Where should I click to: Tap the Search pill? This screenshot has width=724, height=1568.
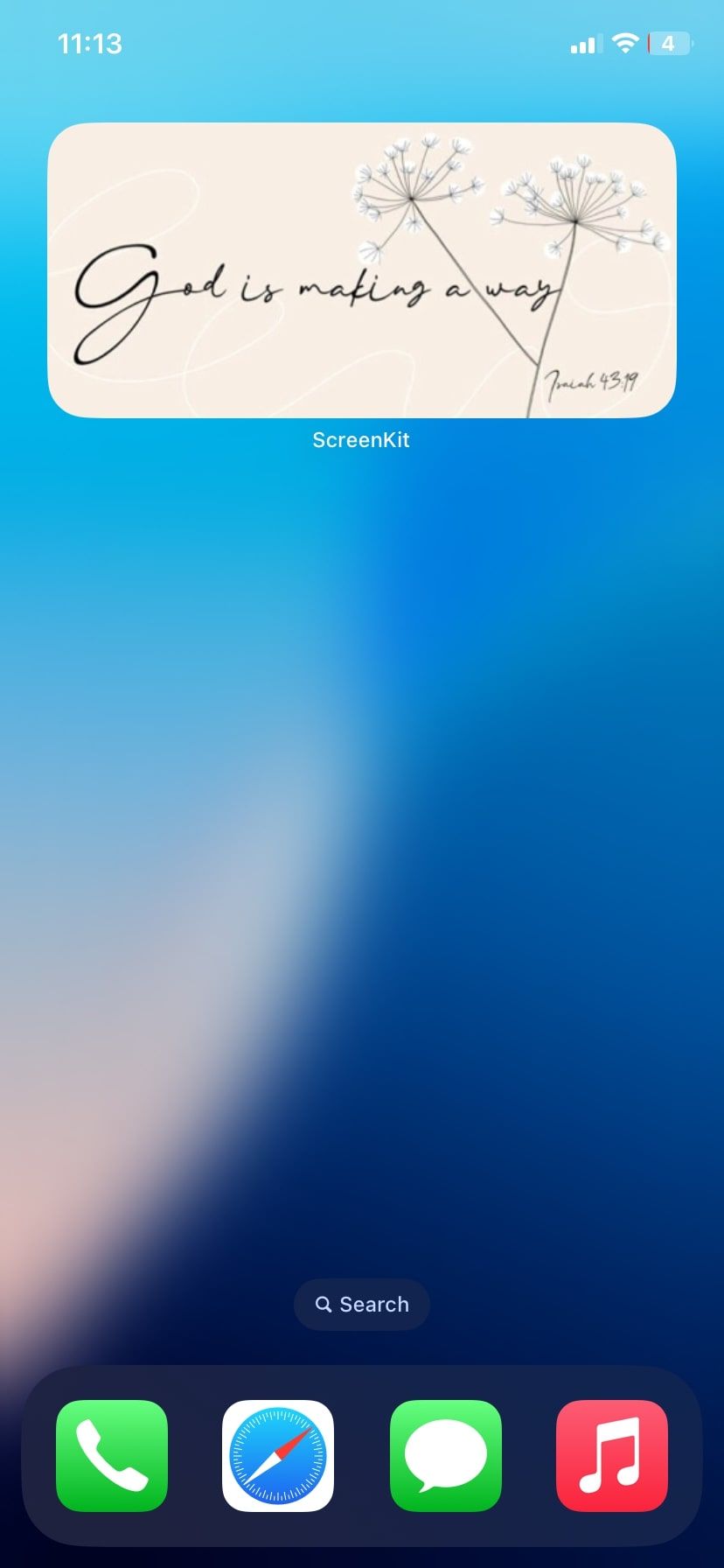[361, 1304]
